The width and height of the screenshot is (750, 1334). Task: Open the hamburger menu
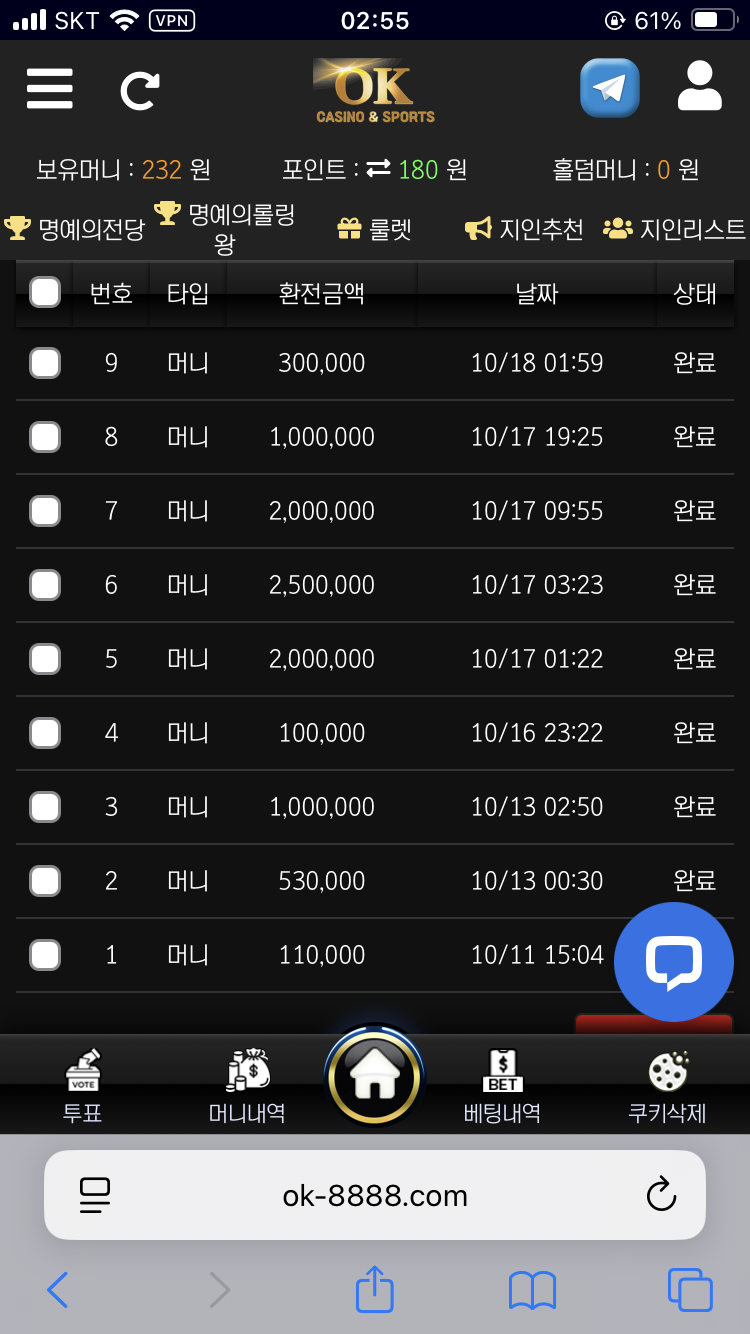[50, 89]
